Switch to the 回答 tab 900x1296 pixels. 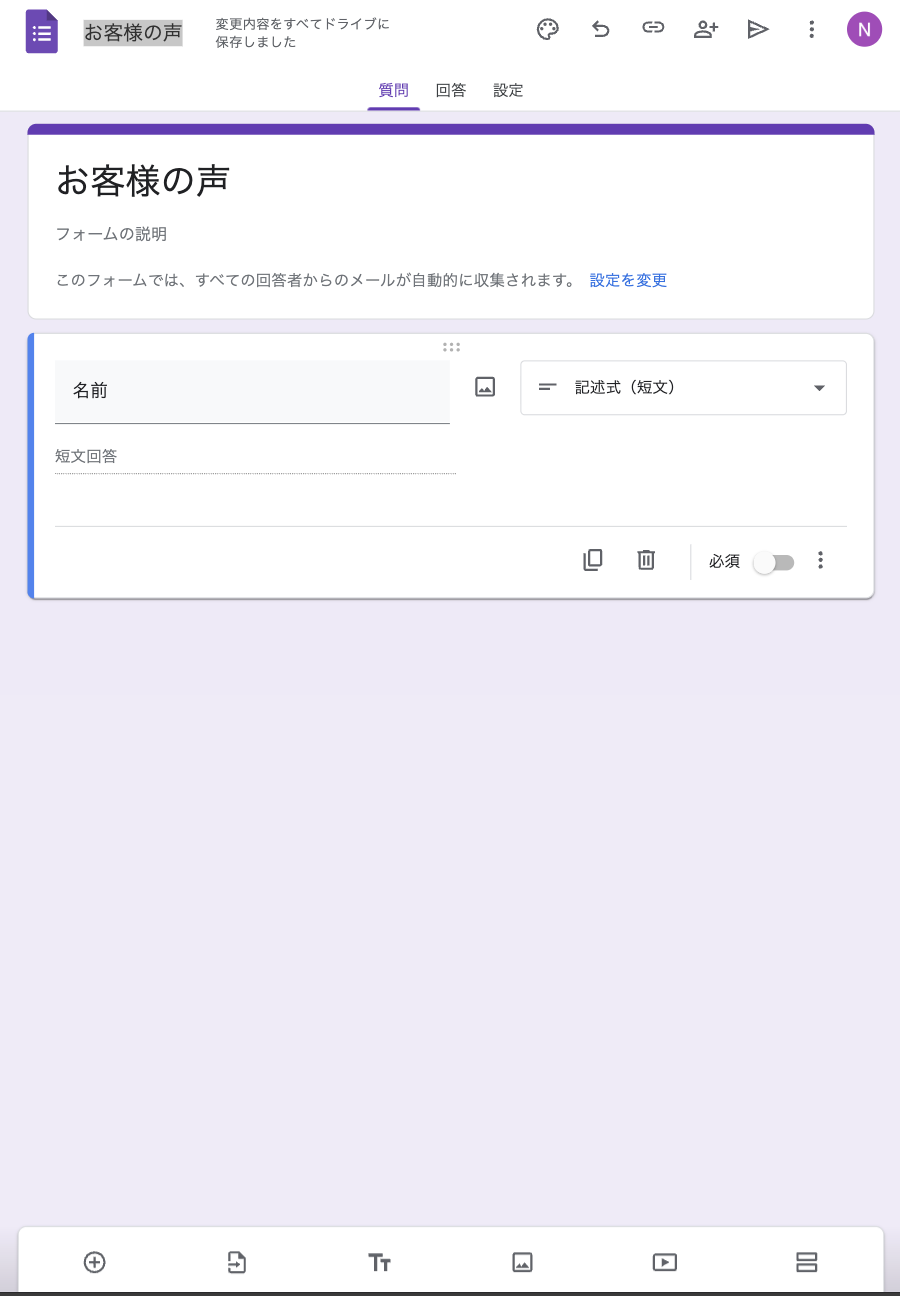coord(449,90)
